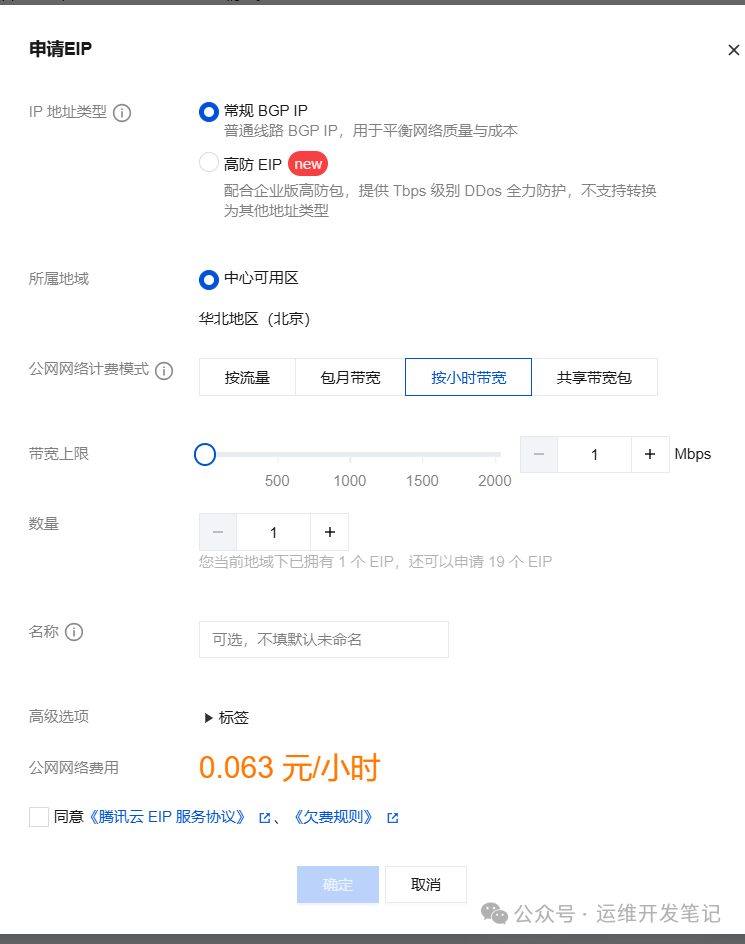Image resolution: width=745 pixels, height=944 pixels.
Task: Click the WeChat 公众号 icon at bottom
Action: click(493, 913)
